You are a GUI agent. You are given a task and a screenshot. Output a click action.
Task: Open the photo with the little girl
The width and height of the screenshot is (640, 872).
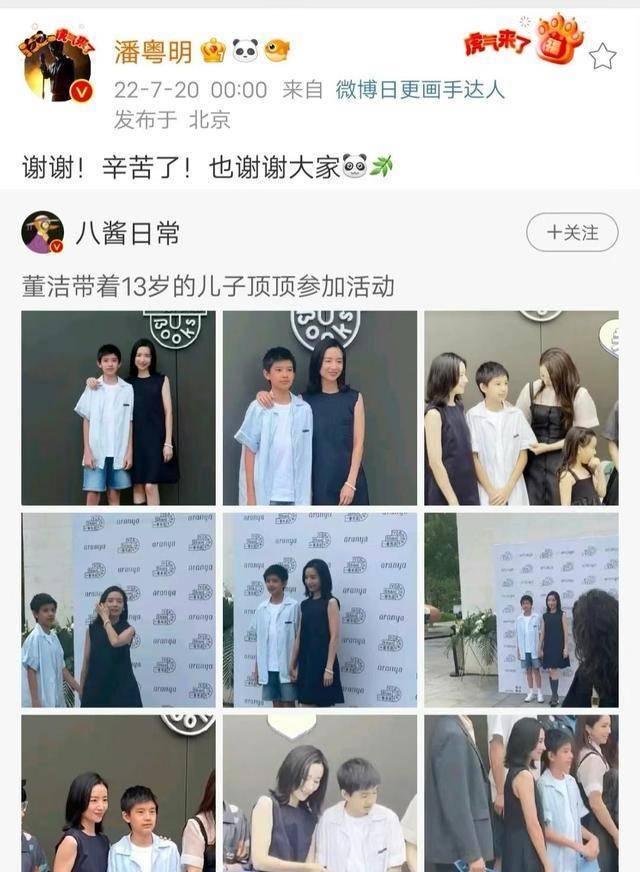(521, 408)
